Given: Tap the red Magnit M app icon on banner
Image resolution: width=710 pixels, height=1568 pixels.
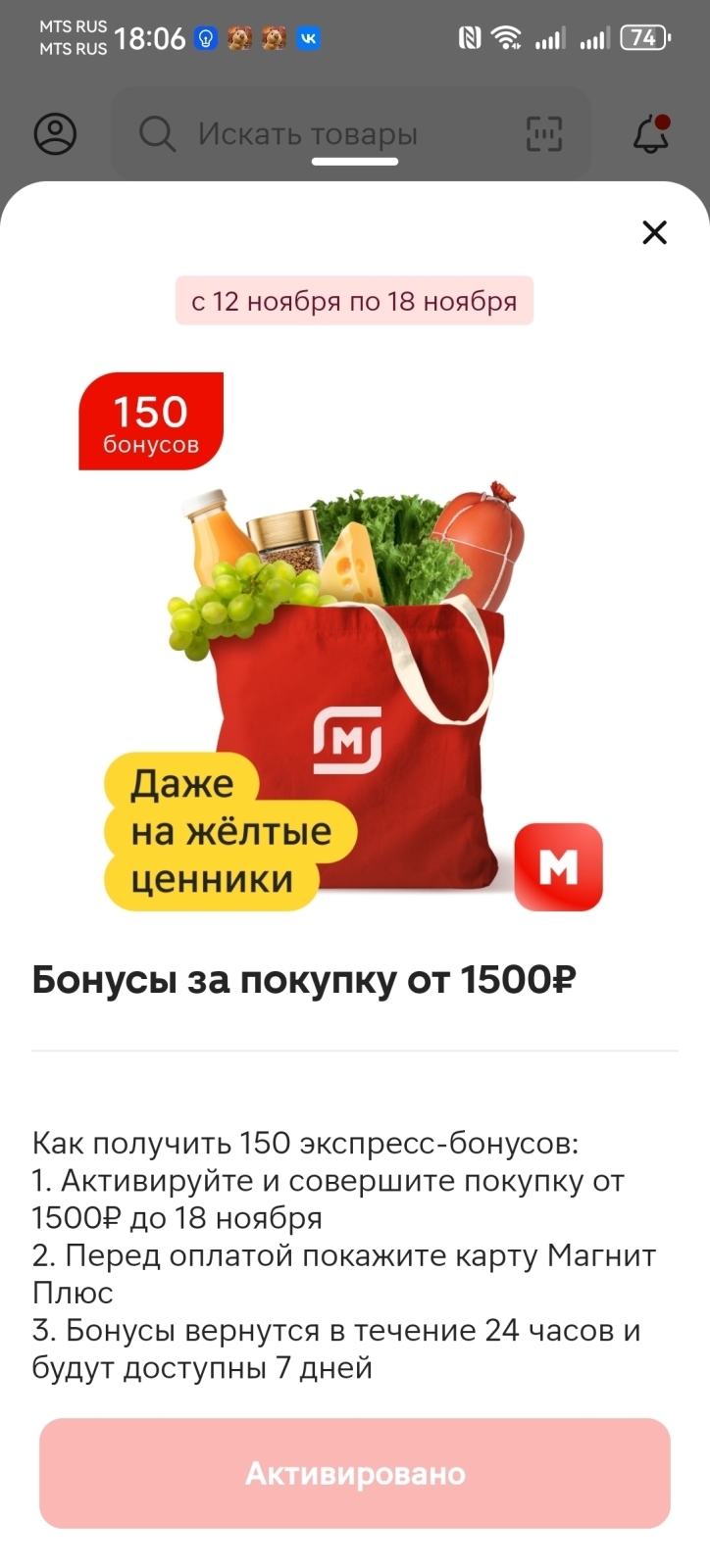Looking at the screenshot, I should [559, 866].
